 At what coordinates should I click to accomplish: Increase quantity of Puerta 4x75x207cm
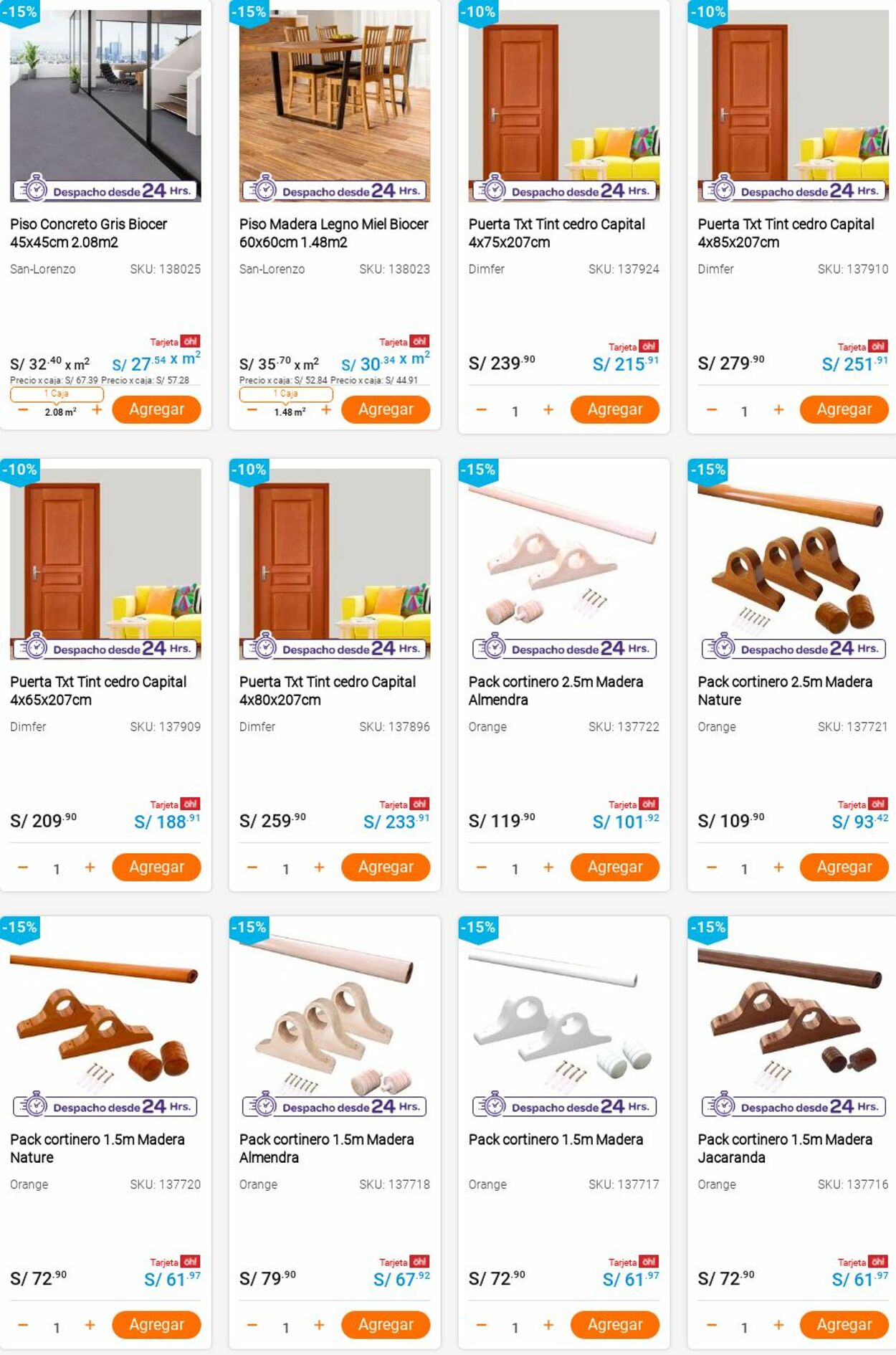[x=548, y=410]
